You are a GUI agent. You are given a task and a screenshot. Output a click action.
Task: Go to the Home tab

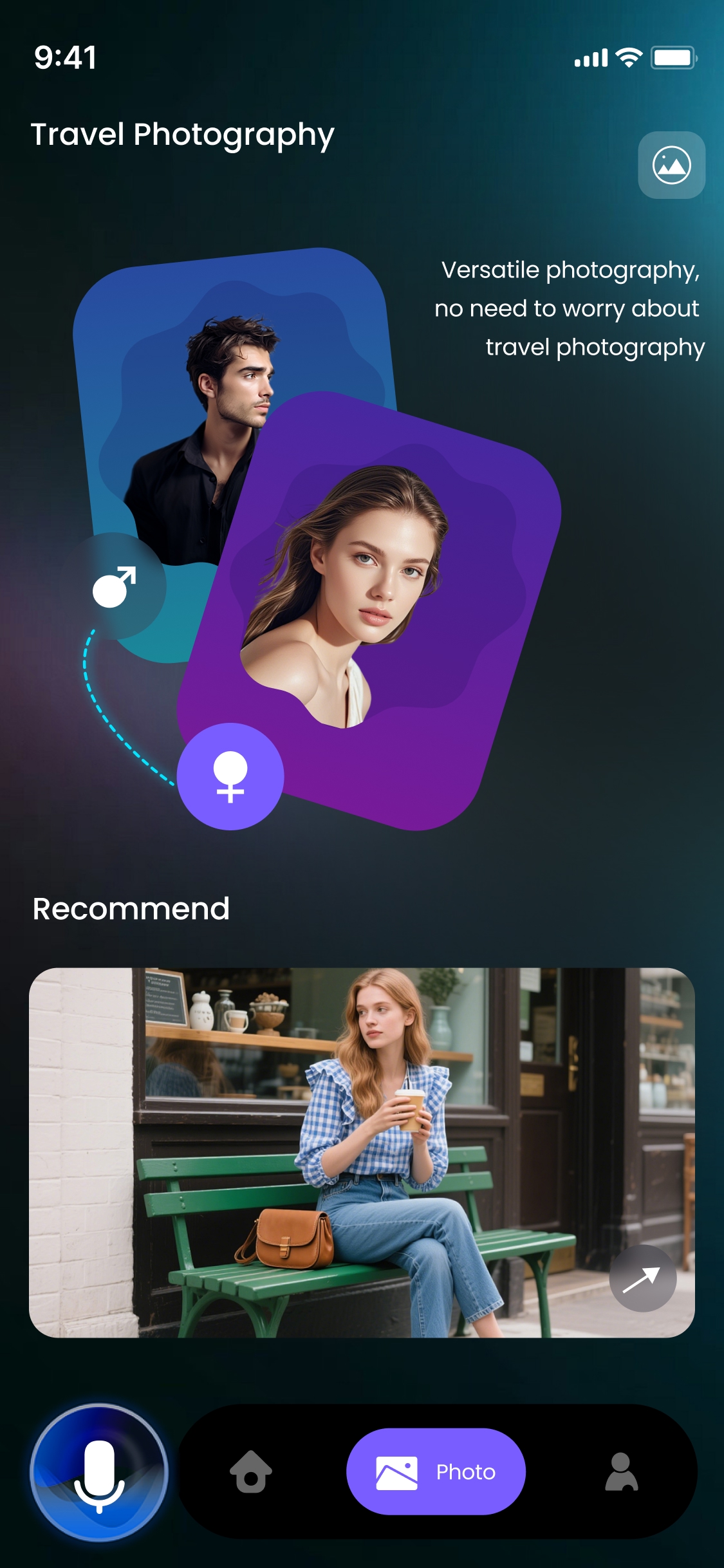pos(251,1472)
